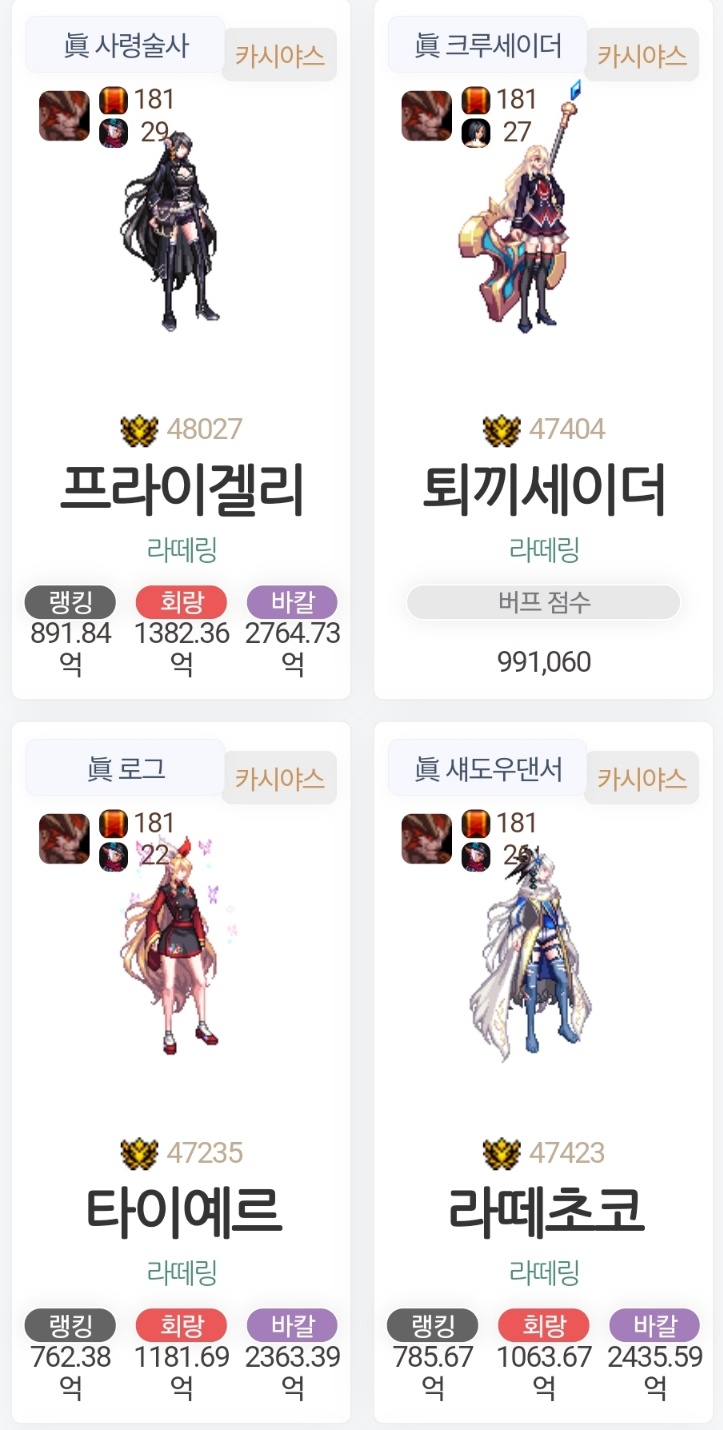Image resolution: width=723 pixels, height=1430 pixels.
Task: Open the 프라이겔리 character card
Action: coord(181,490)
